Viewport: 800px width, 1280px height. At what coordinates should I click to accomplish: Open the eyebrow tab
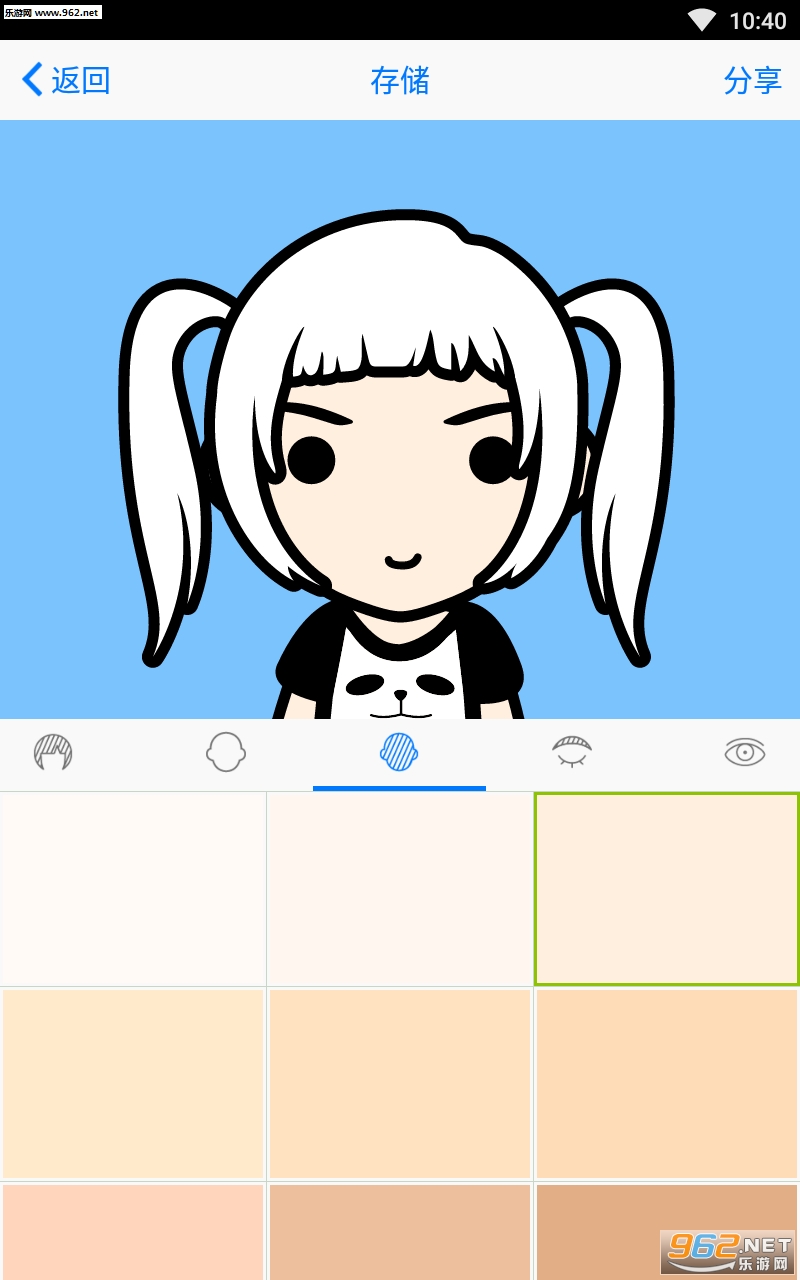click(x=572, y=752)
